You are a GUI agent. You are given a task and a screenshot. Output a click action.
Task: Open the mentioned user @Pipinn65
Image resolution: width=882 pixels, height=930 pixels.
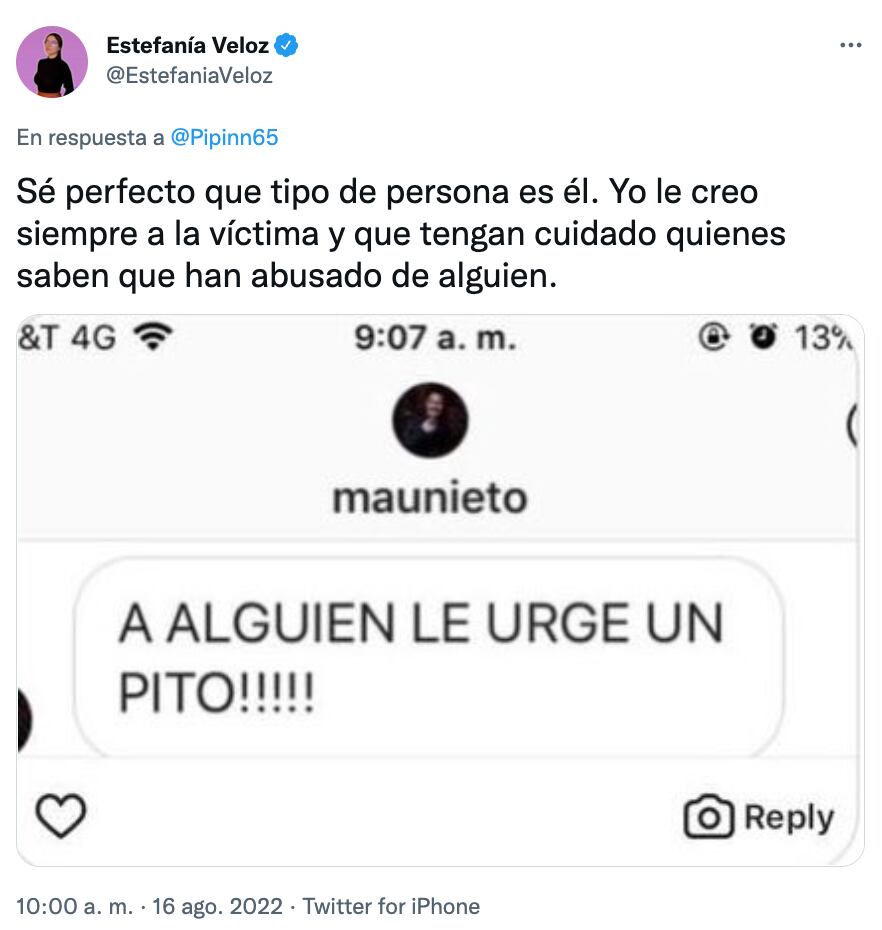coord(224,138)
